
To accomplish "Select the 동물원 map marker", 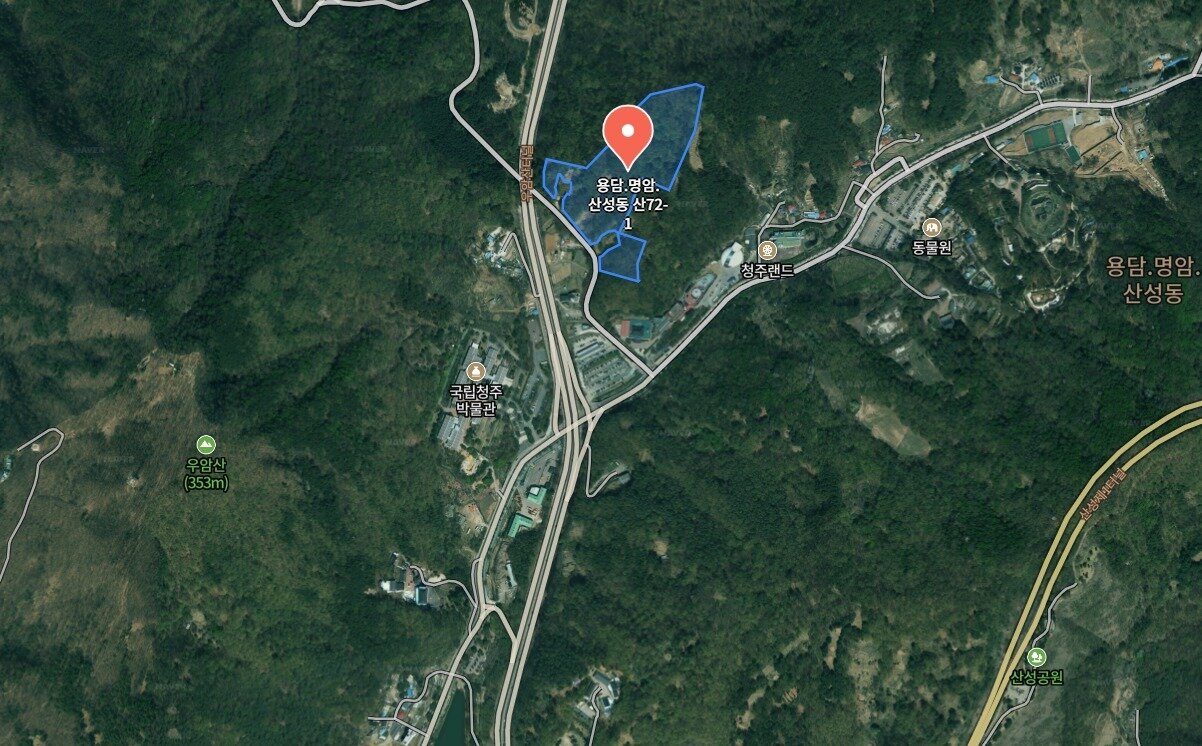I will [x=932, y=227].
